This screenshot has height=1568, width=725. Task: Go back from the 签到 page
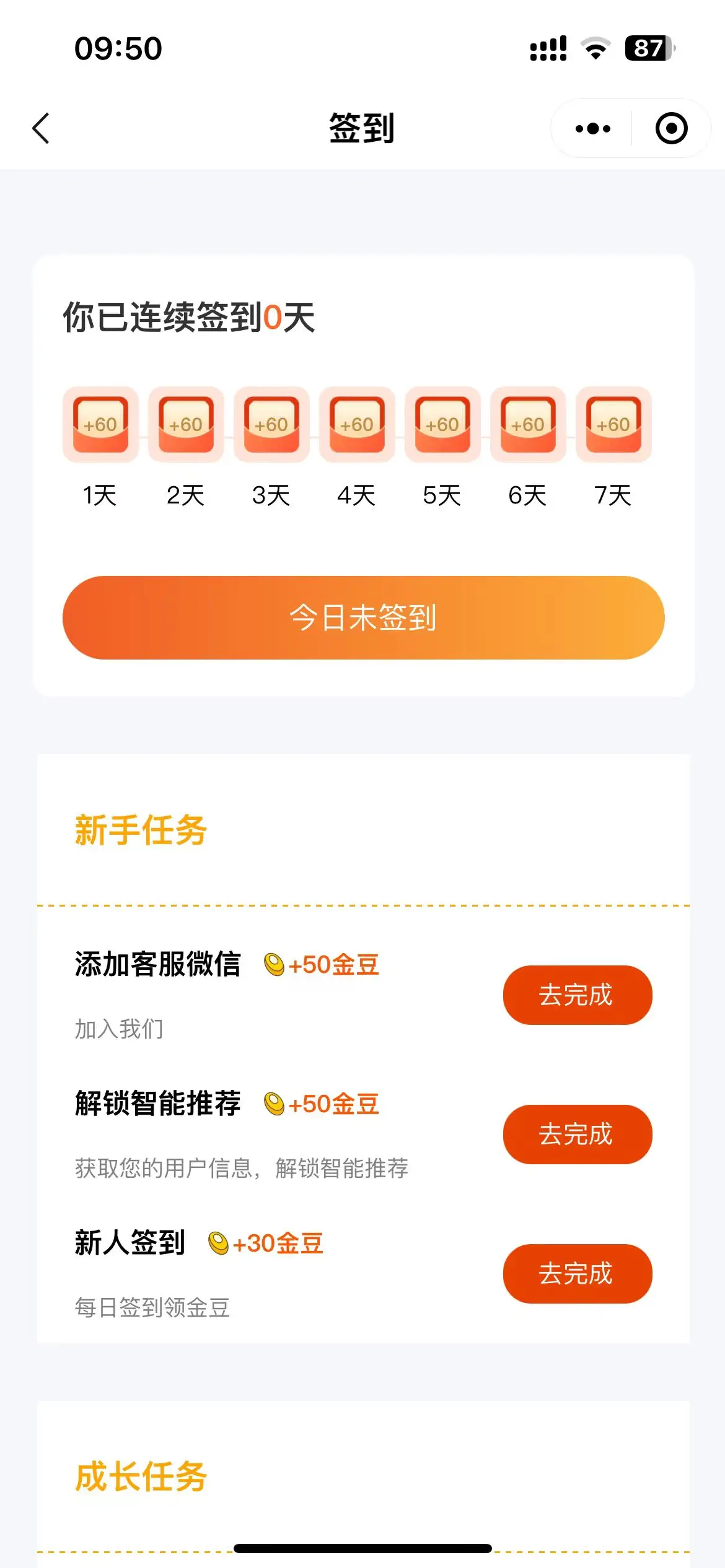coord(41,128)
